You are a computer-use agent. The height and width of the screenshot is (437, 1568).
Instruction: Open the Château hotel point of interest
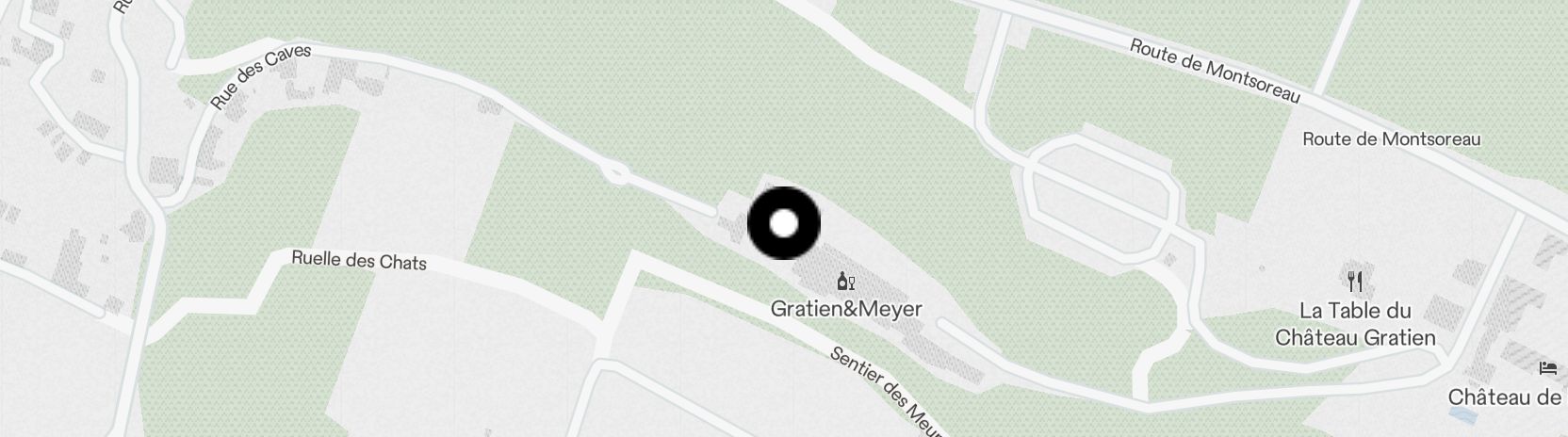(1547, 368)
